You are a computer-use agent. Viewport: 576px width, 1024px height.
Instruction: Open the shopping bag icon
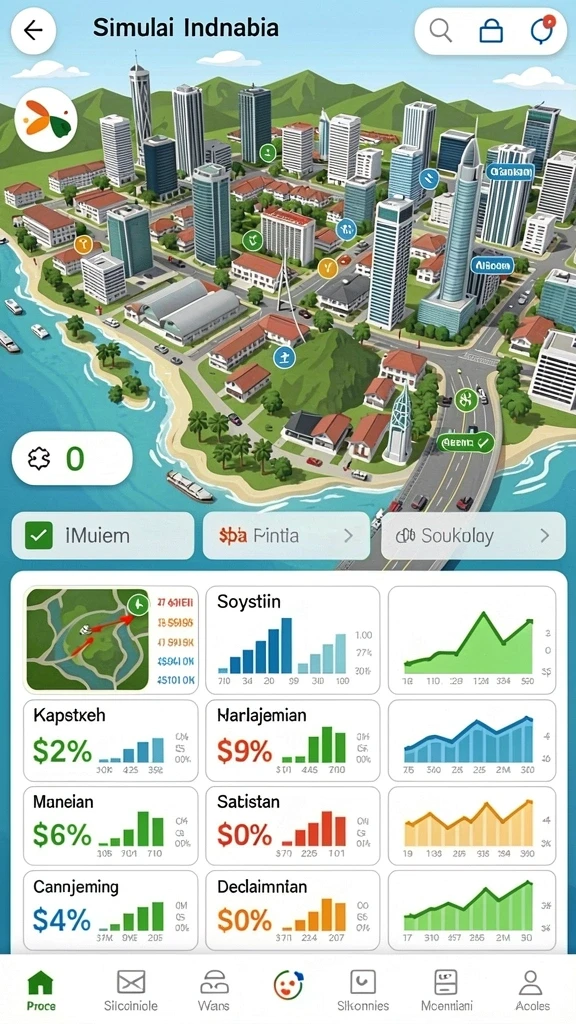tap(491, 31)
